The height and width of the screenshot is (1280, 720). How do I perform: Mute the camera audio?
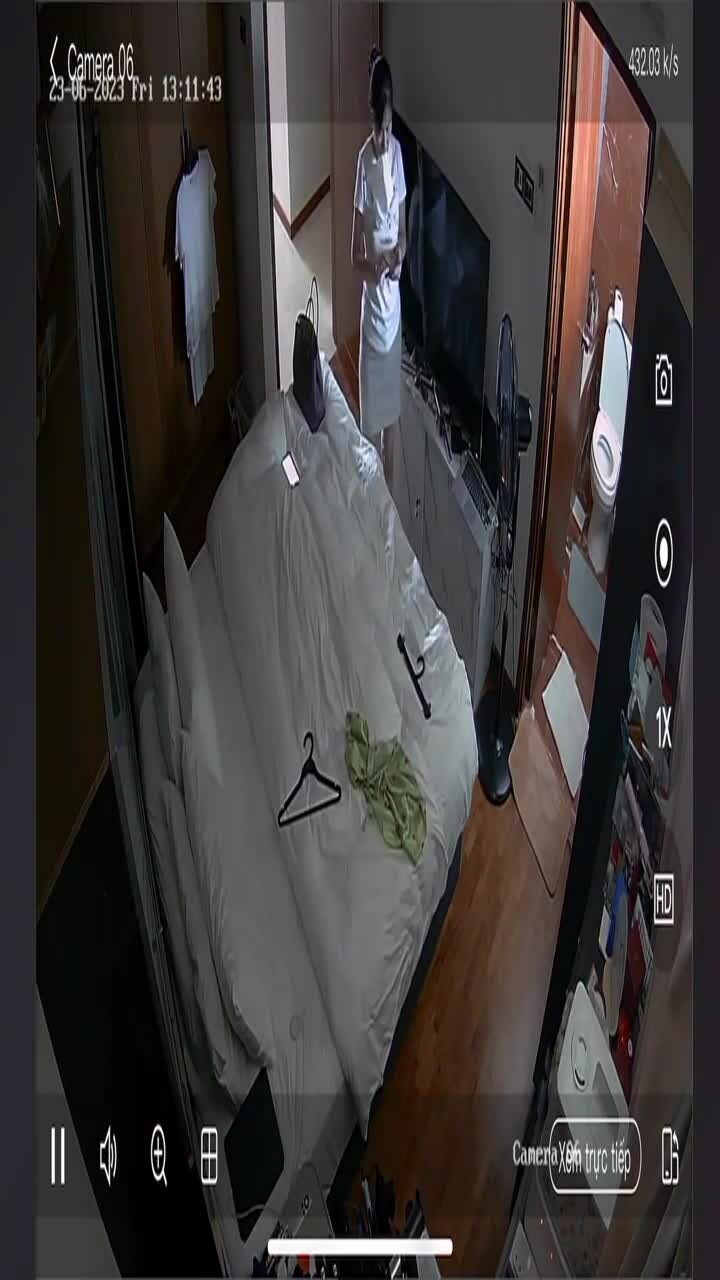point(108,1155)
